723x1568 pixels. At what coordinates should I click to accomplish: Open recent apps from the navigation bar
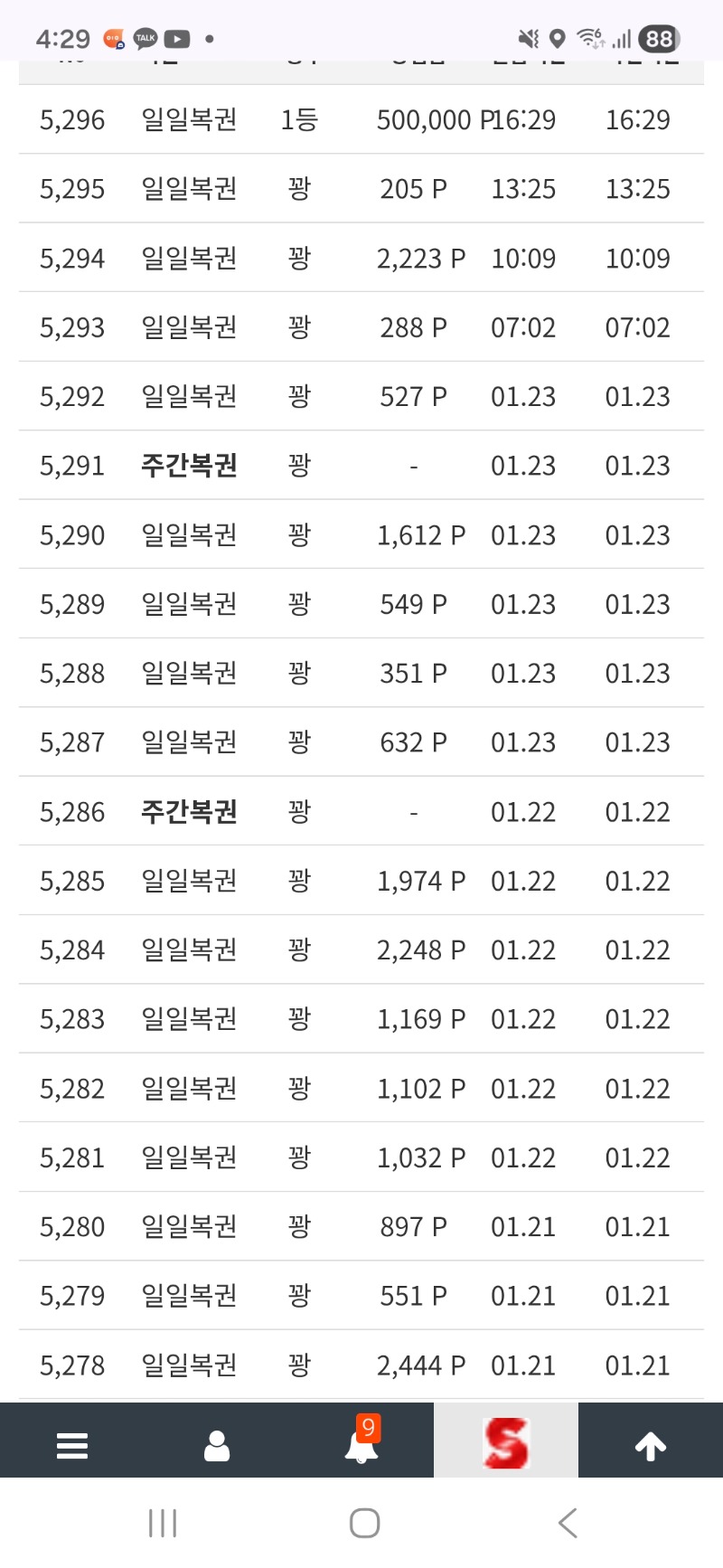pyautogui.click(x=163, y=1523)
